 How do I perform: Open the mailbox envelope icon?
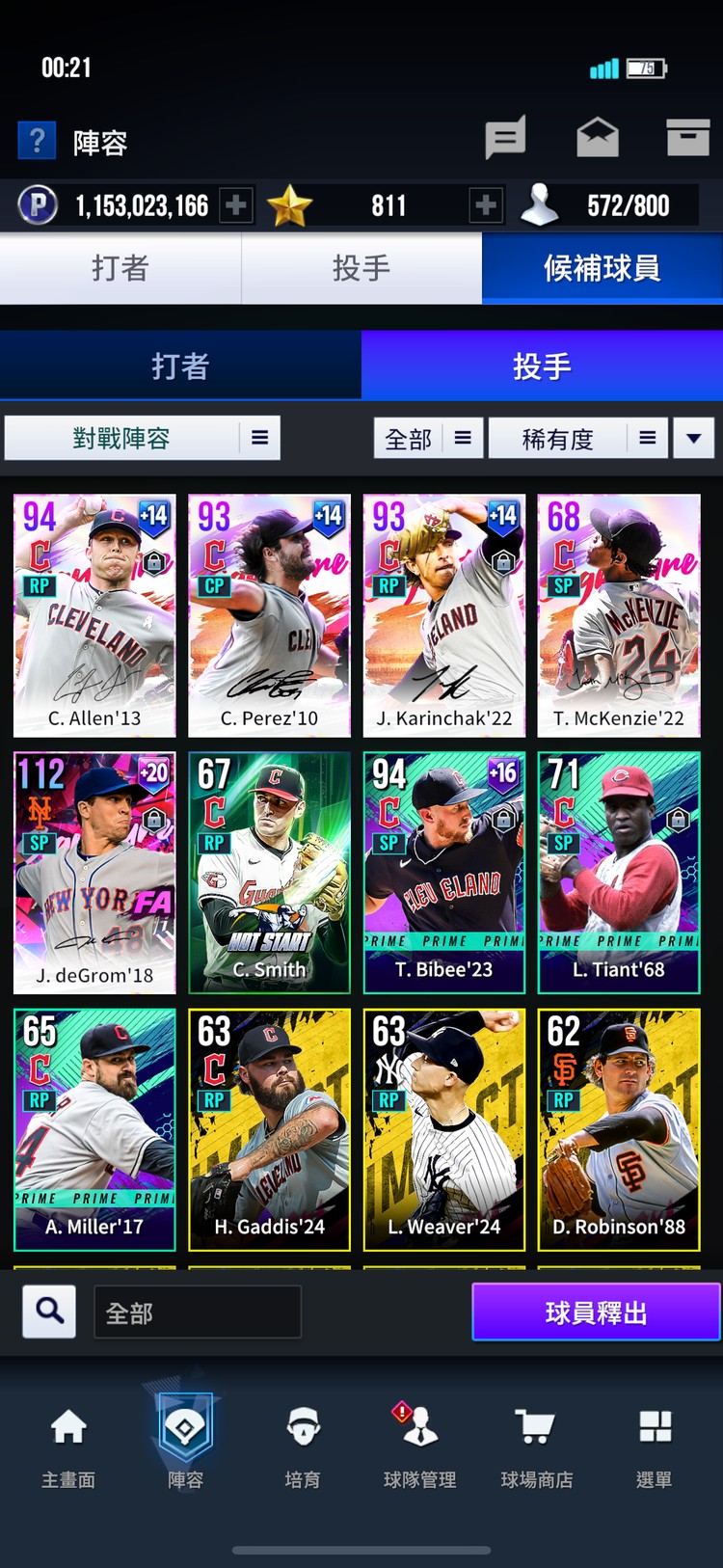tap(598, 138)
